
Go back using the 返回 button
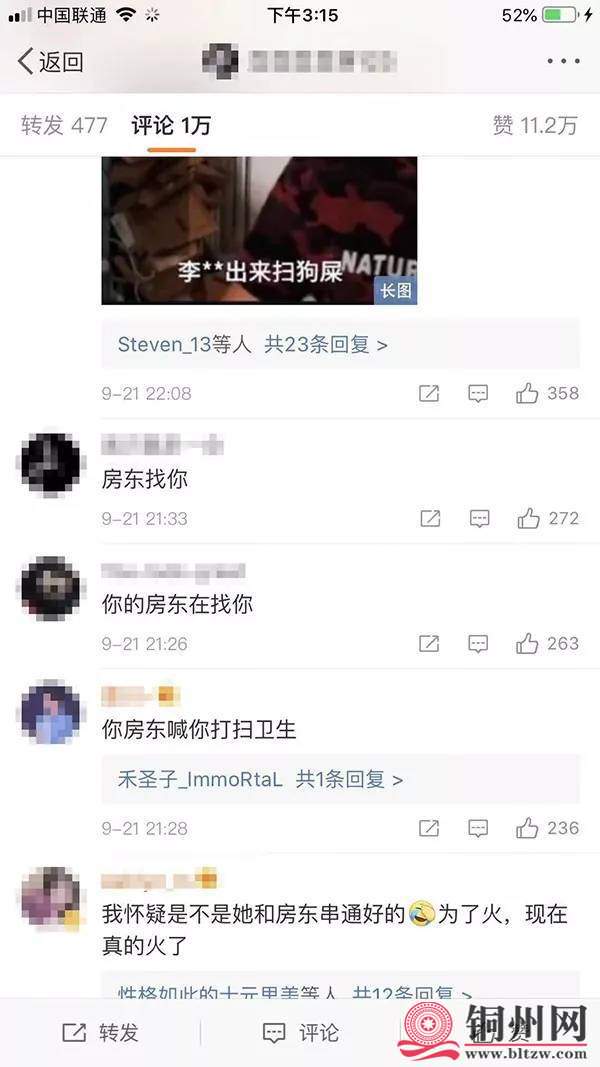coord(50,62)
